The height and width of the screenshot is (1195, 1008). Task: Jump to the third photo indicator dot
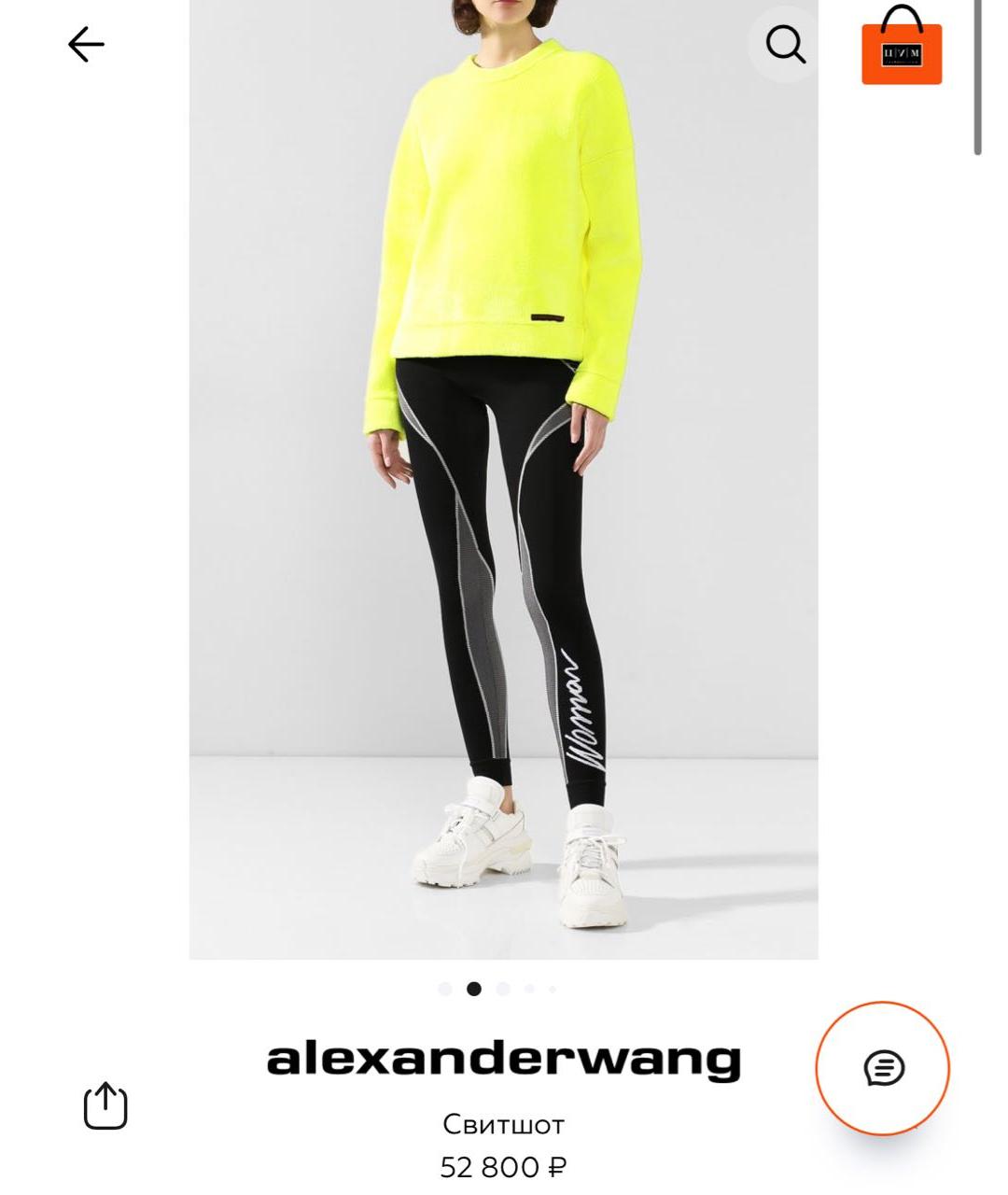click(503, 989)
